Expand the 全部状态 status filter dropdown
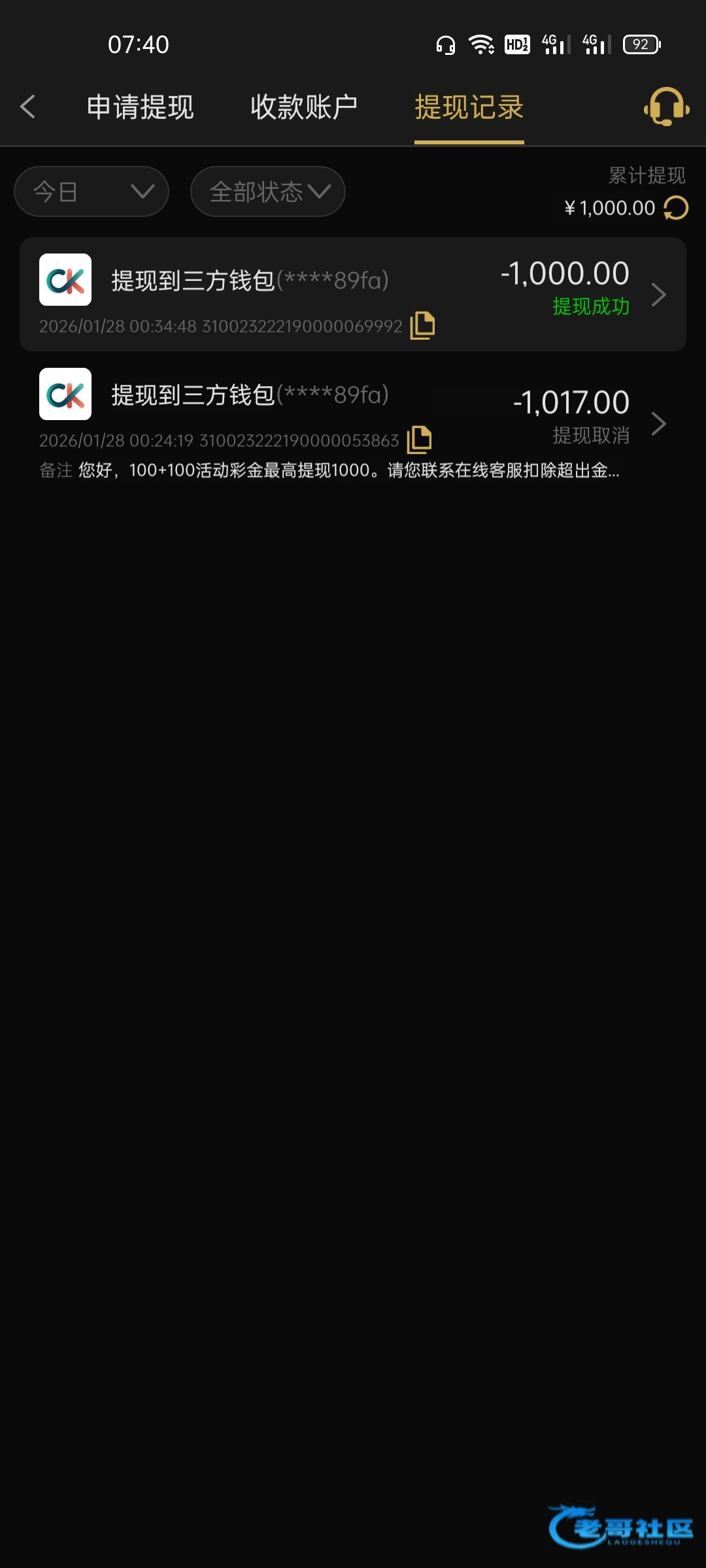 pyautogui.click(x=267, y=191)
